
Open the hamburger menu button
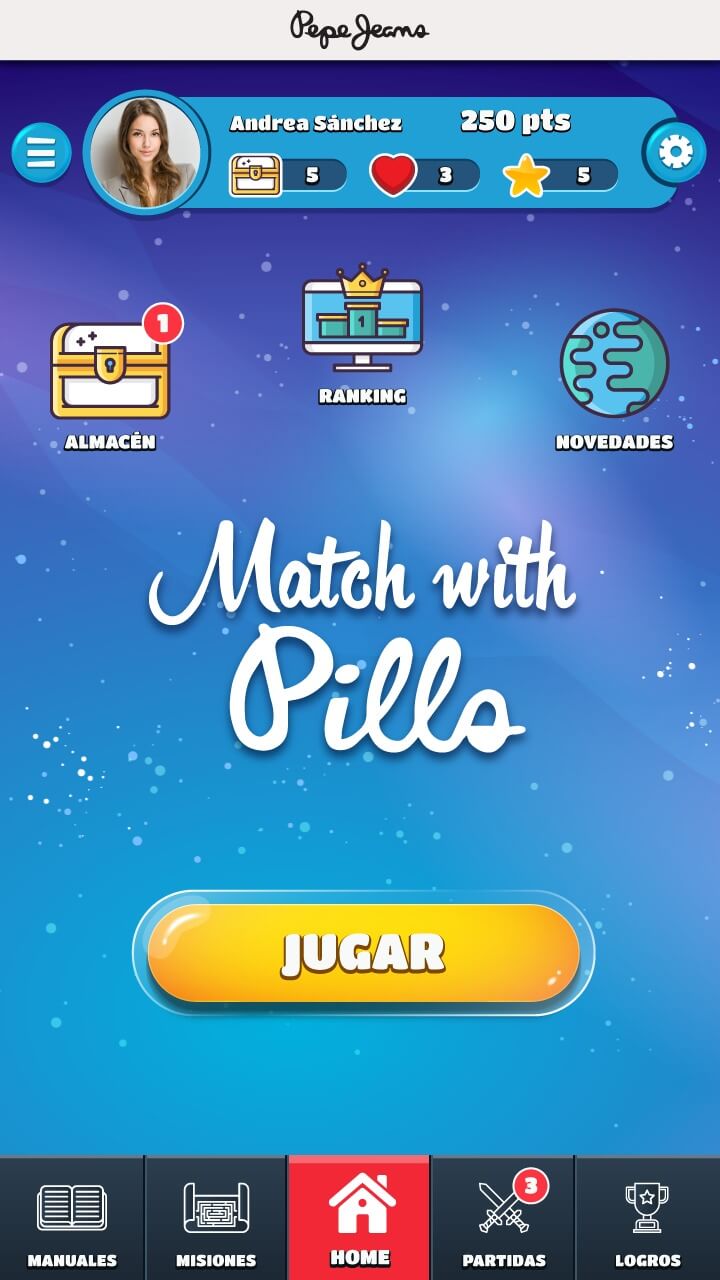tap(41, 153)
